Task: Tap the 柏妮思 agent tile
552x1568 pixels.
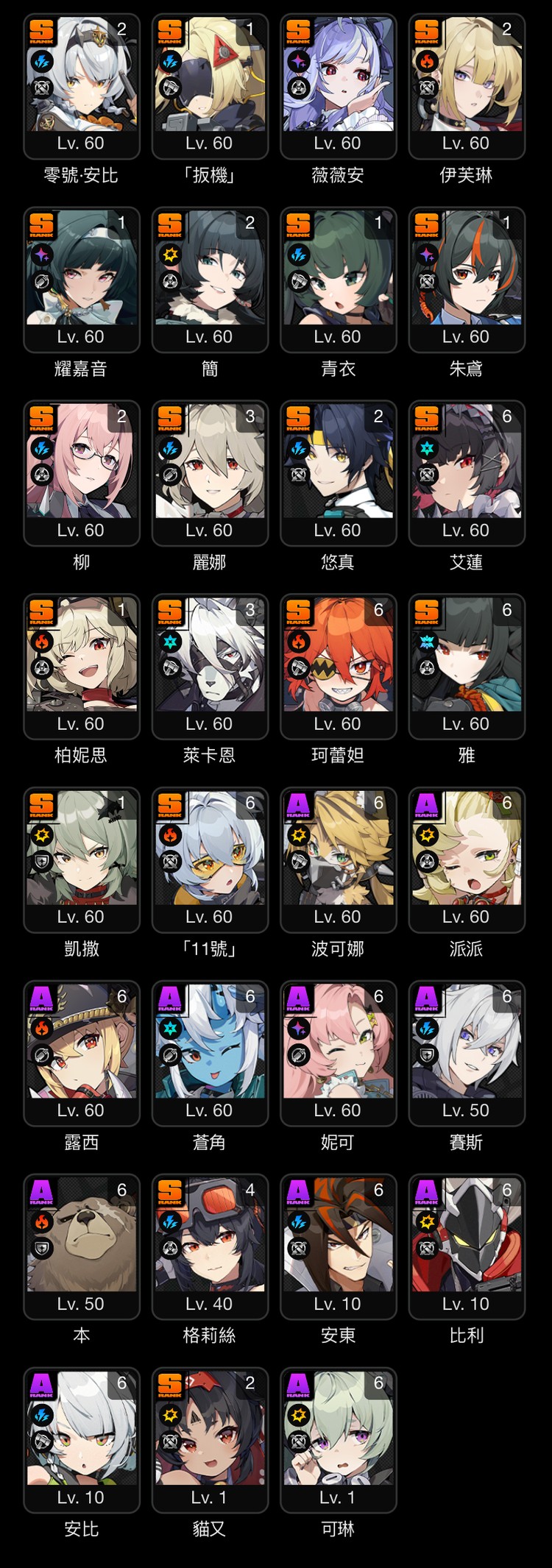Action: pyautogui.click(x=81, y=667)
